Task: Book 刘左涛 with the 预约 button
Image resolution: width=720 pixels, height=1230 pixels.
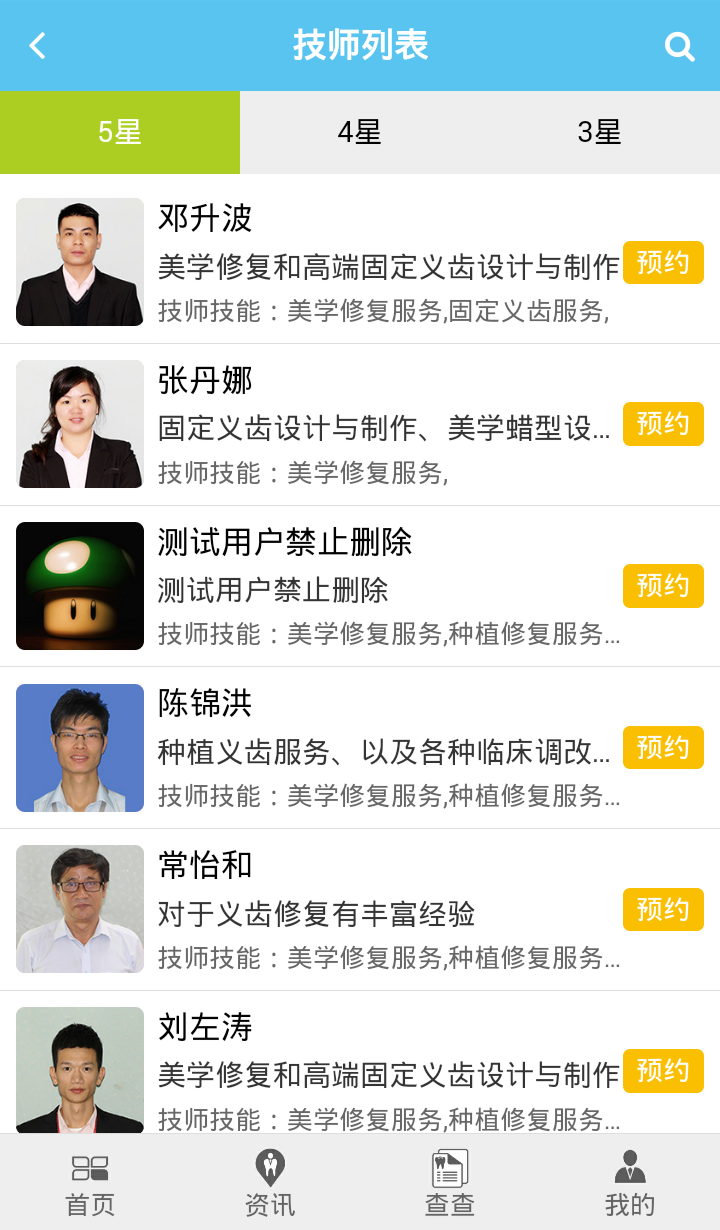Action: pos(663,1071)
